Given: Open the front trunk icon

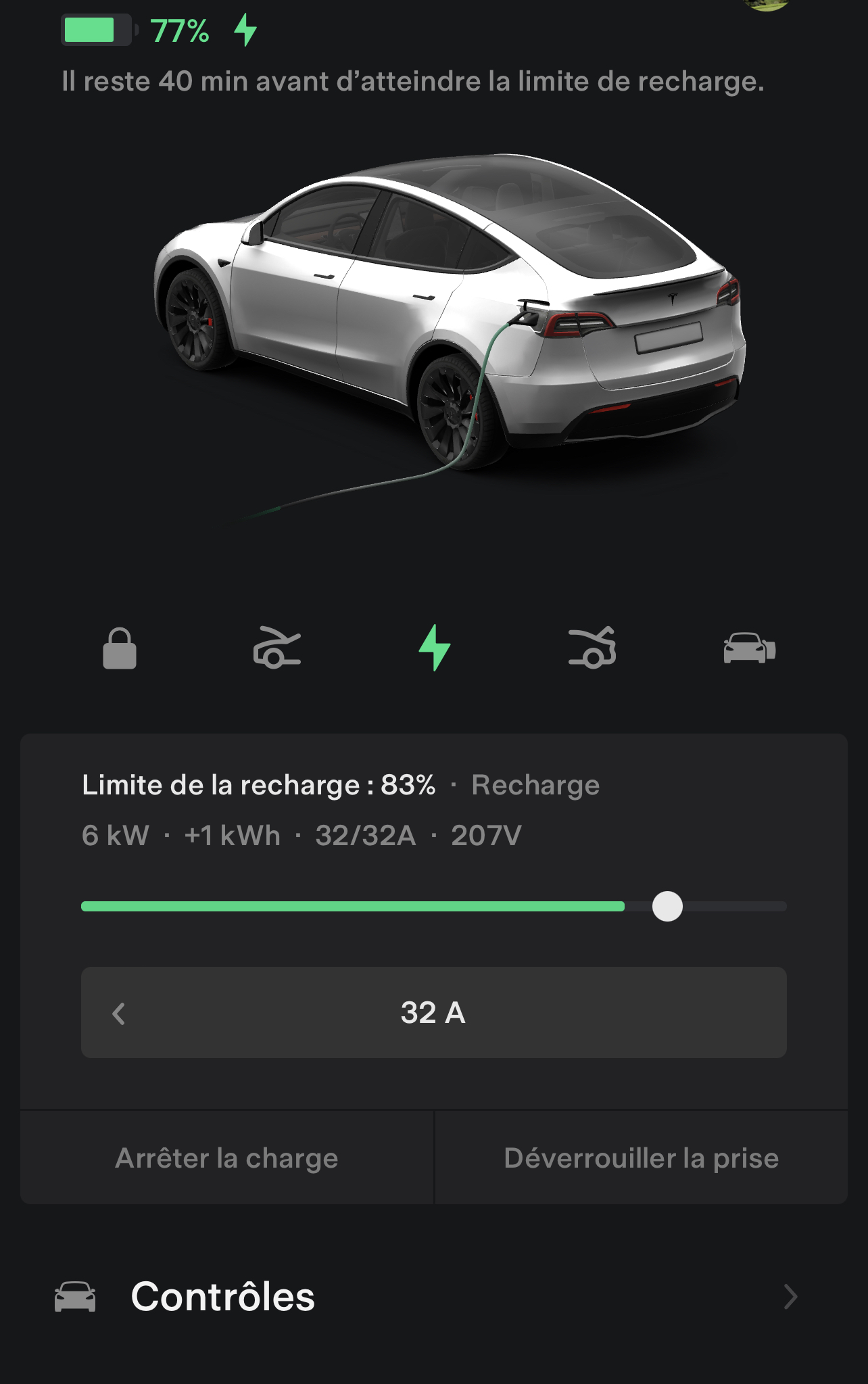Looking at the screenshot, I should tap(276, 648).
